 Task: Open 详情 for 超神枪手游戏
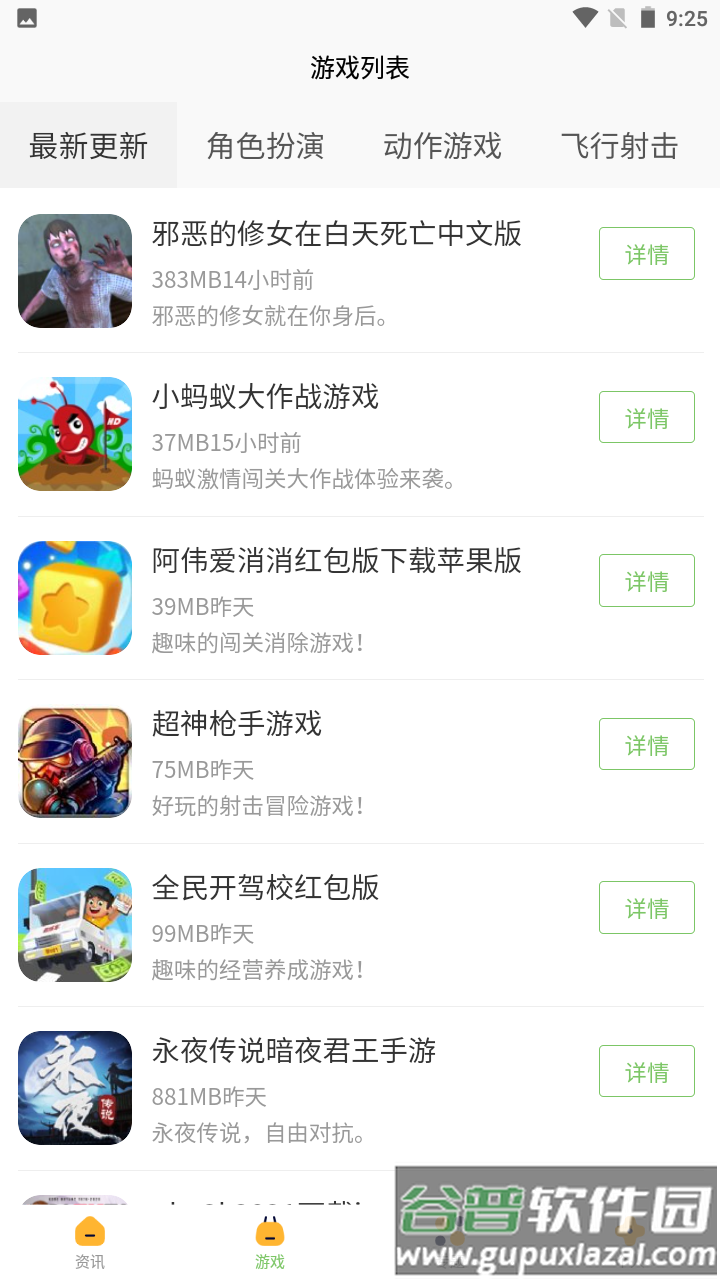click(x=646, y=744)
